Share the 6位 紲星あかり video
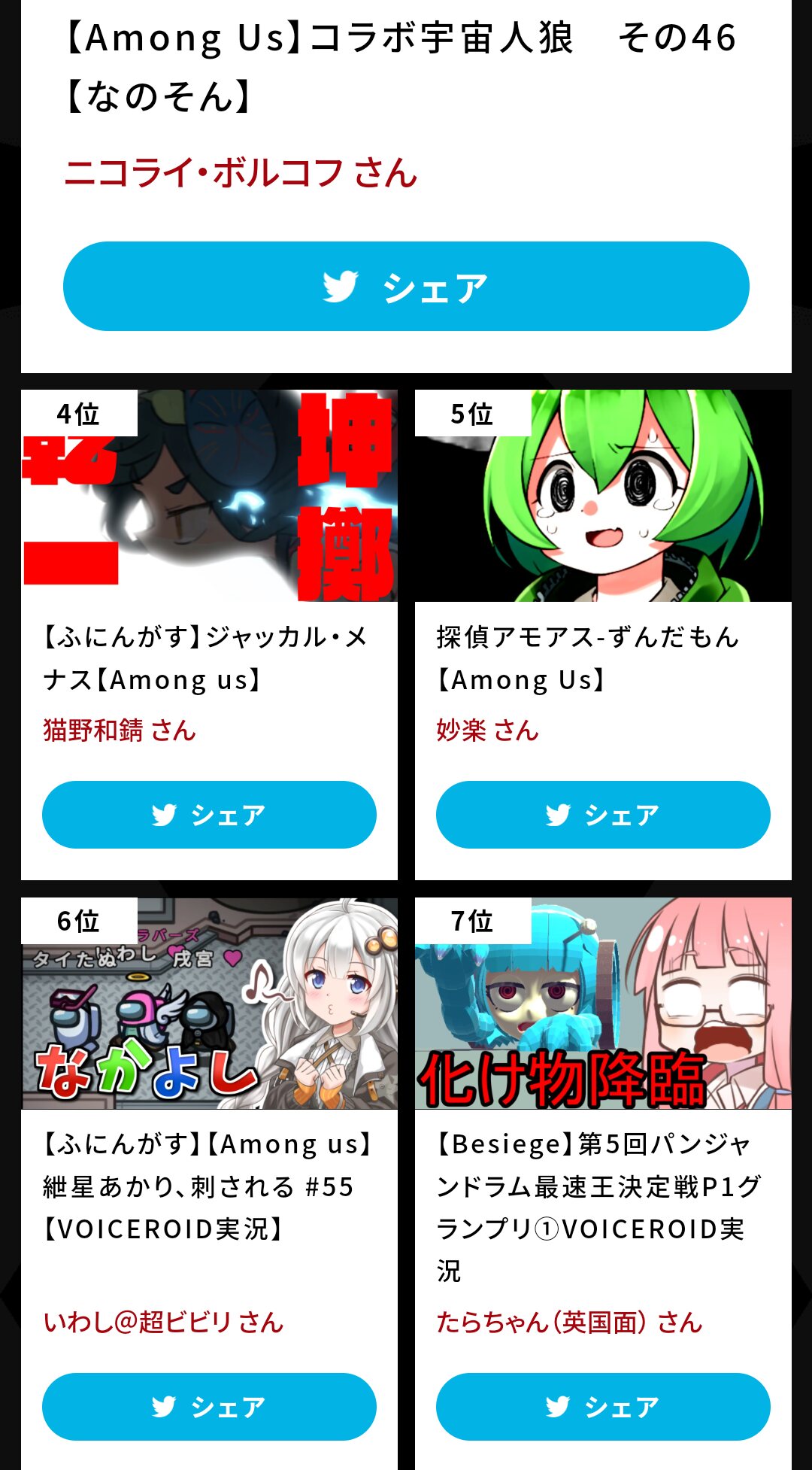Image resolution: width=812 pixels, height=1470 pixels. [x=209, y=1407]
